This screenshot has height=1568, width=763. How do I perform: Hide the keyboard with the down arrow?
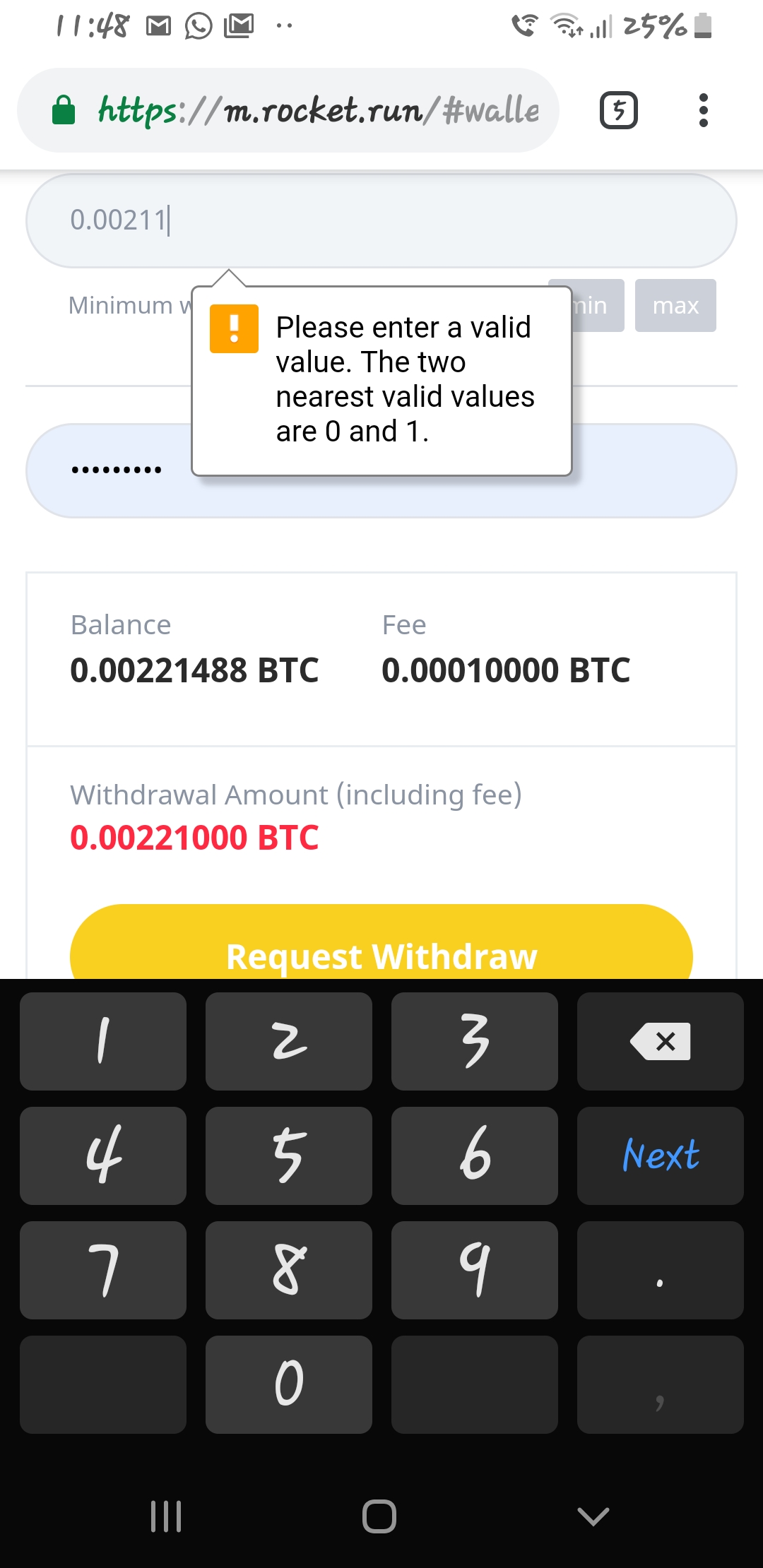click(x=593, y=1516)
